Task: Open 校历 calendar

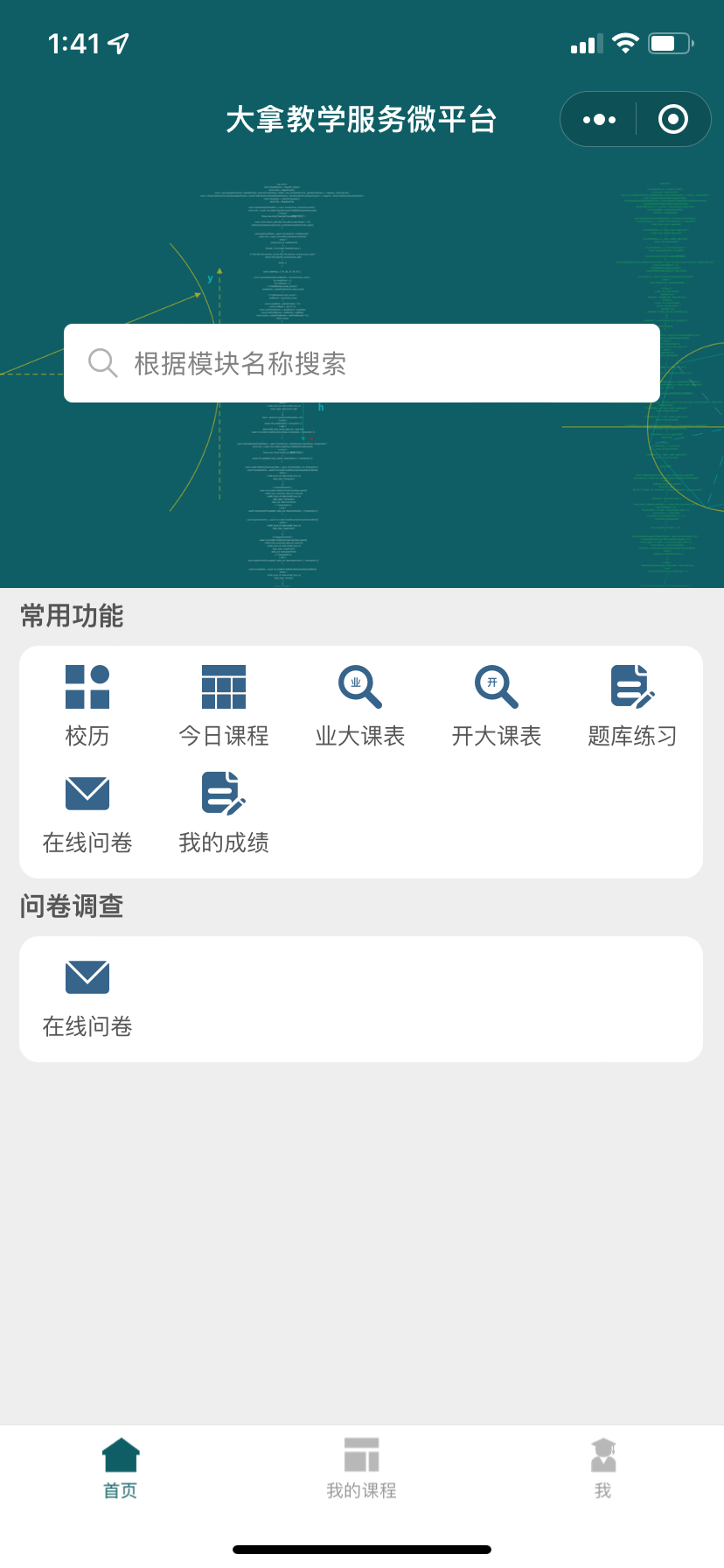Action: click(87, 704)
